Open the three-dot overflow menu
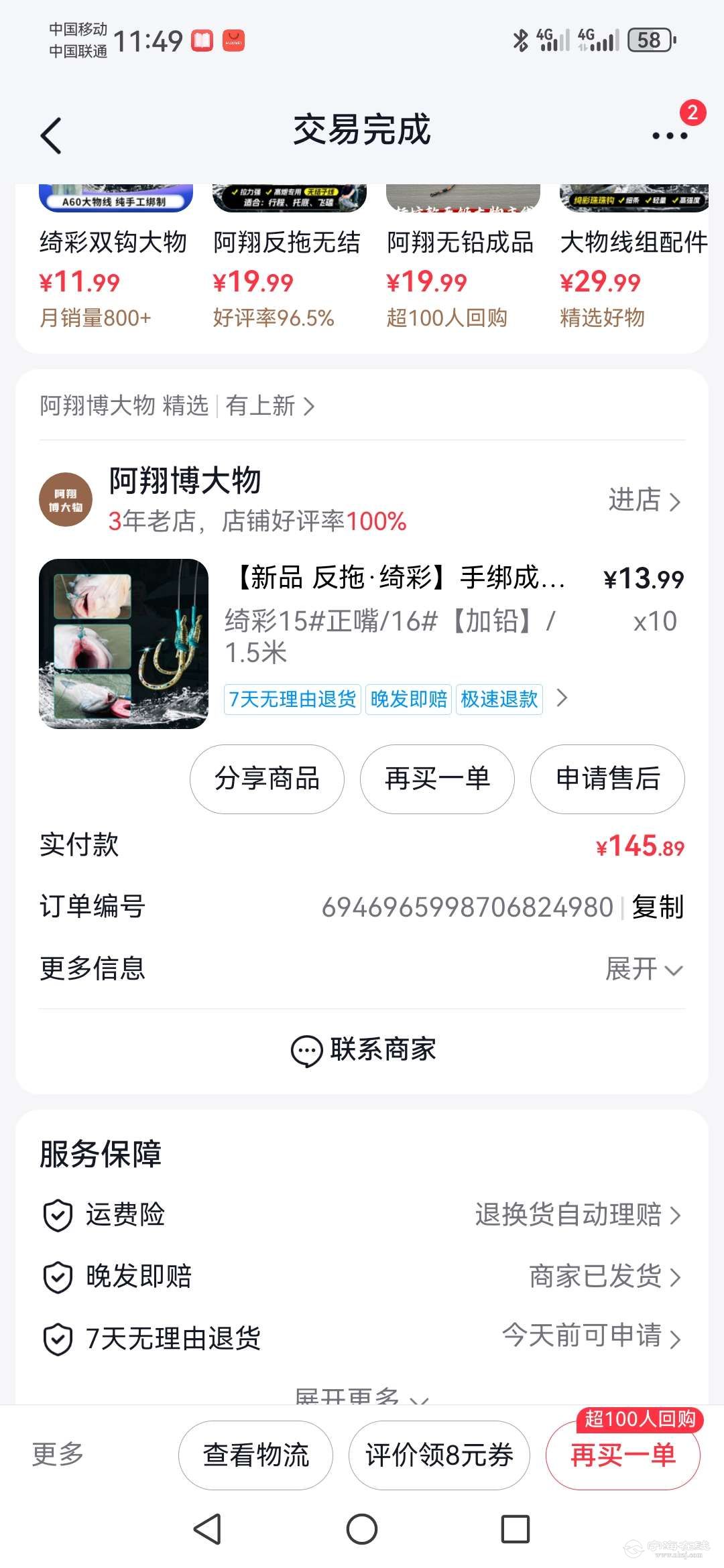 pos(670,135)
